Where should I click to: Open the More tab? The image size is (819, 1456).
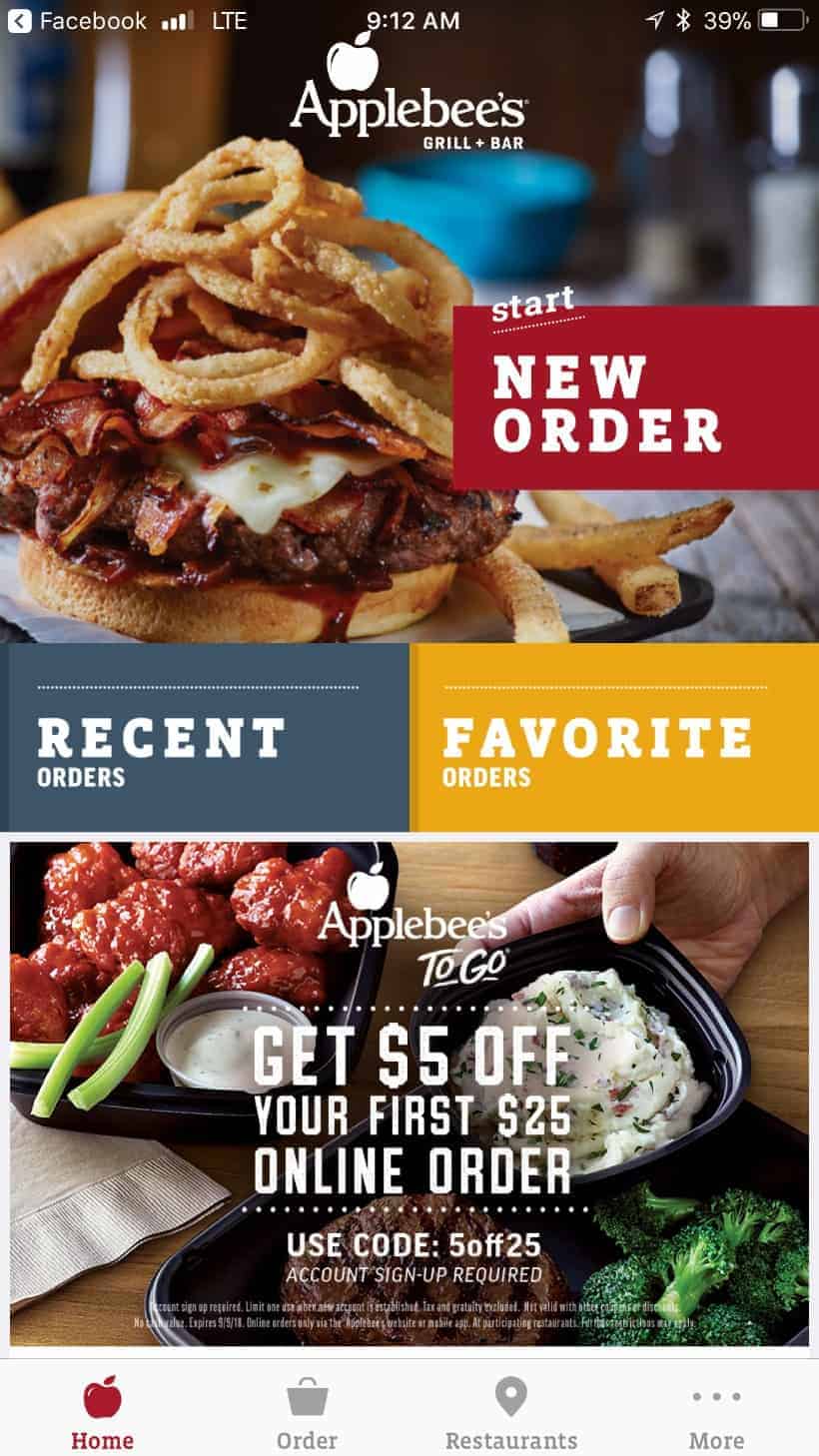click(716, 1410)
